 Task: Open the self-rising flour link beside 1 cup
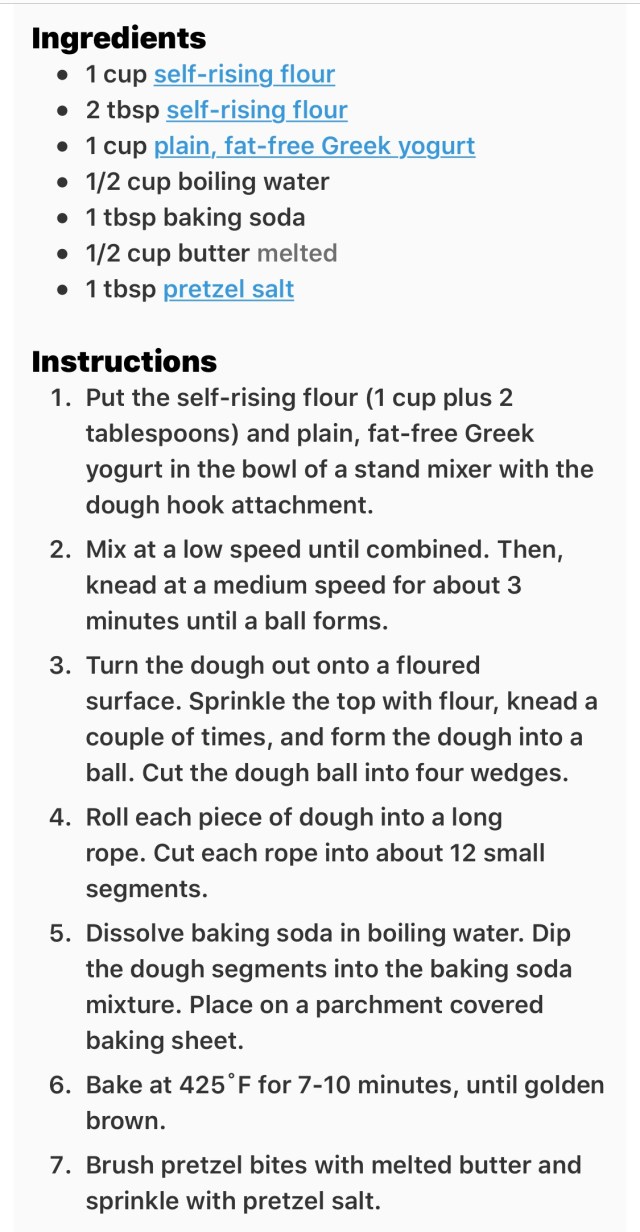[244, 74]
